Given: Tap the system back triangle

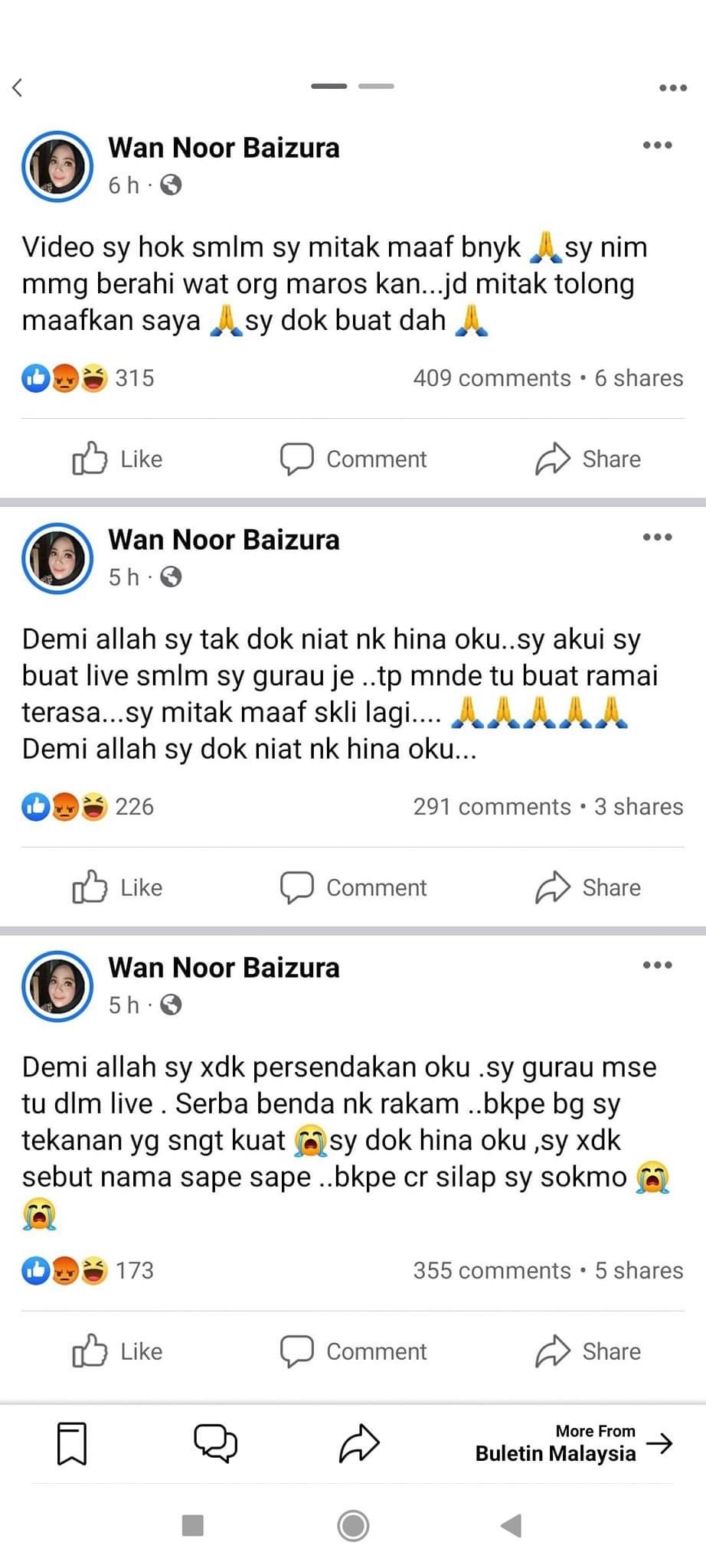Looking at the screenshot, I should click(512, 1525).
